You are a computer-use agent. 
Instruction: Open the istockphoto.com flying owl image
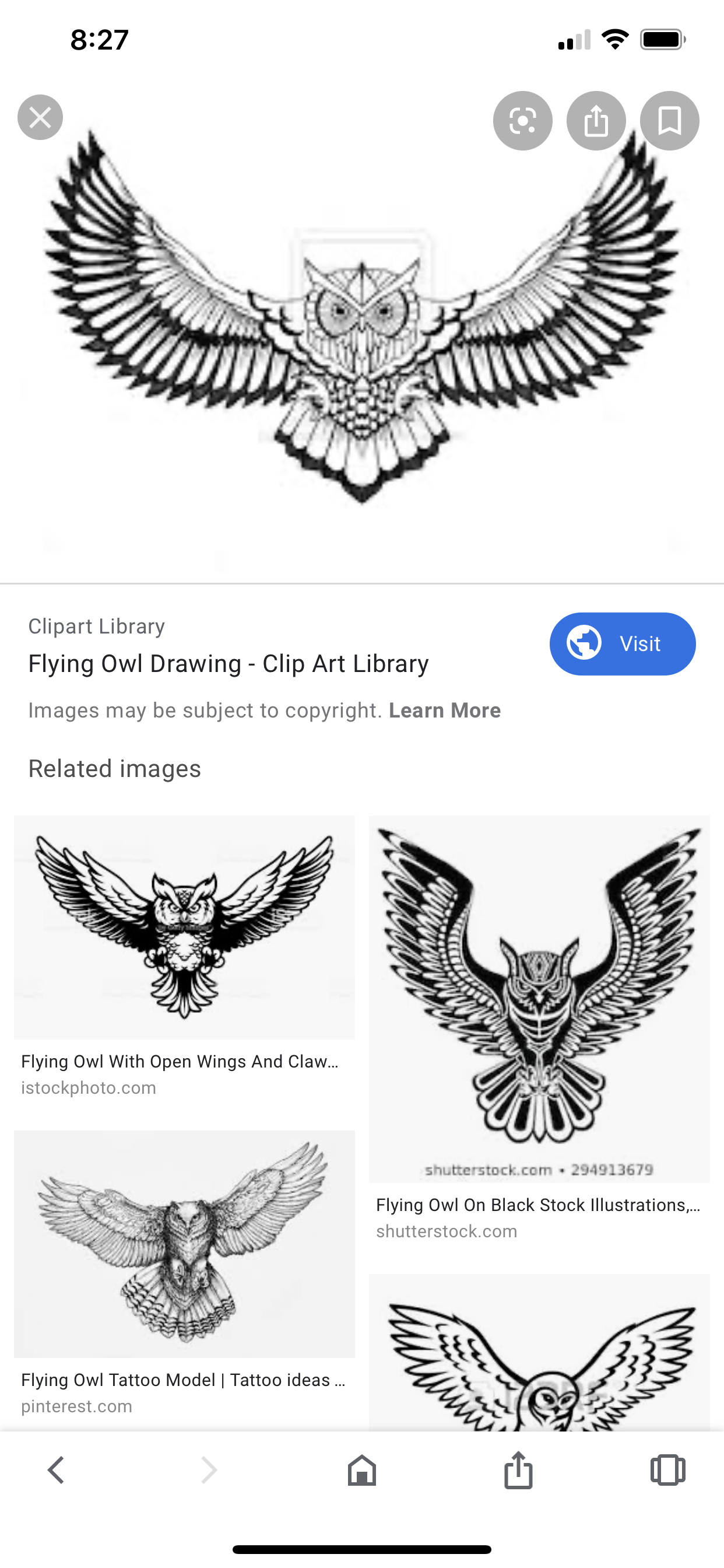tap(184, 927)
